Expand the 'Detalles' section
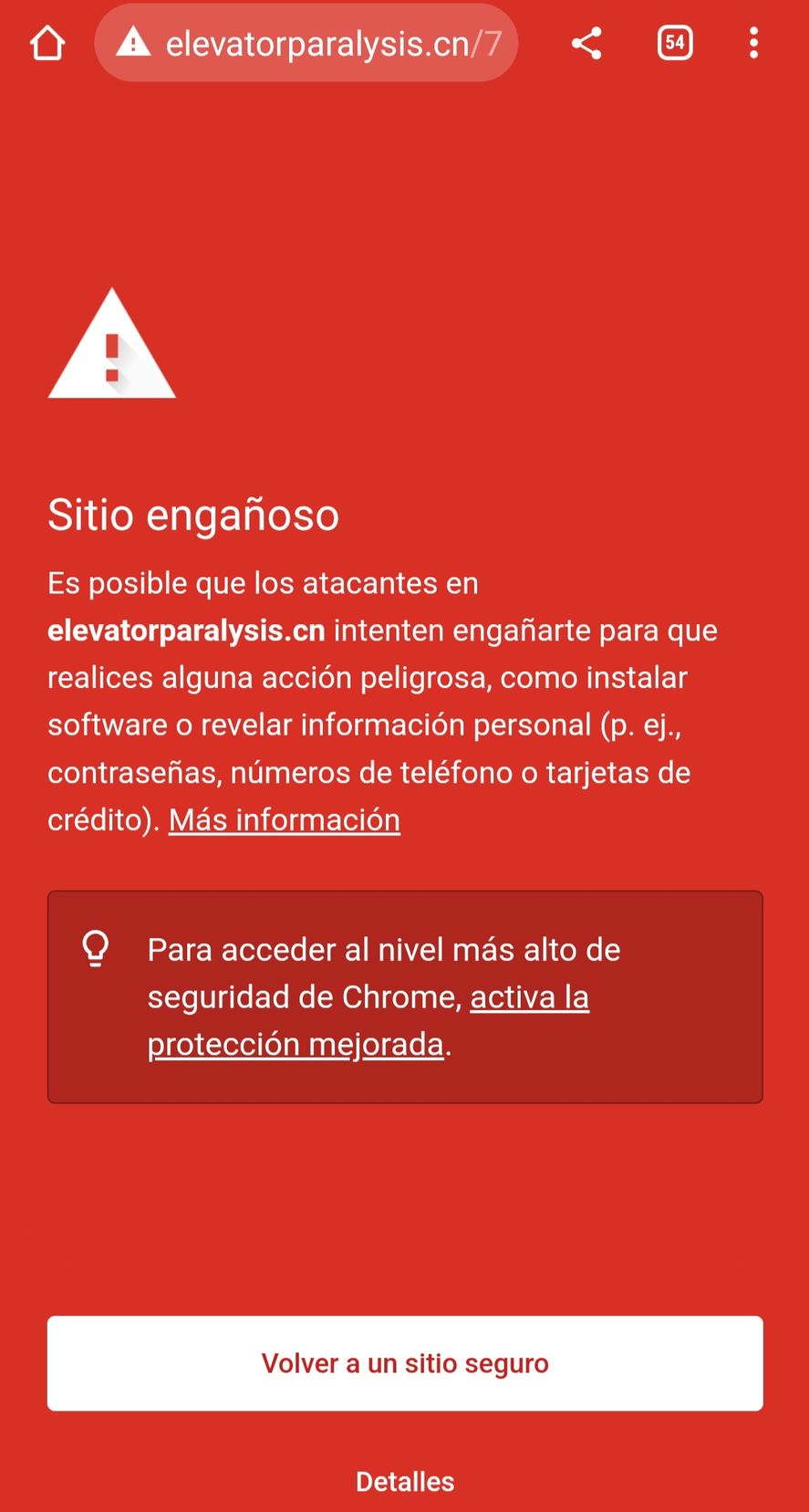809x1512 pixels. [405, 1482]
